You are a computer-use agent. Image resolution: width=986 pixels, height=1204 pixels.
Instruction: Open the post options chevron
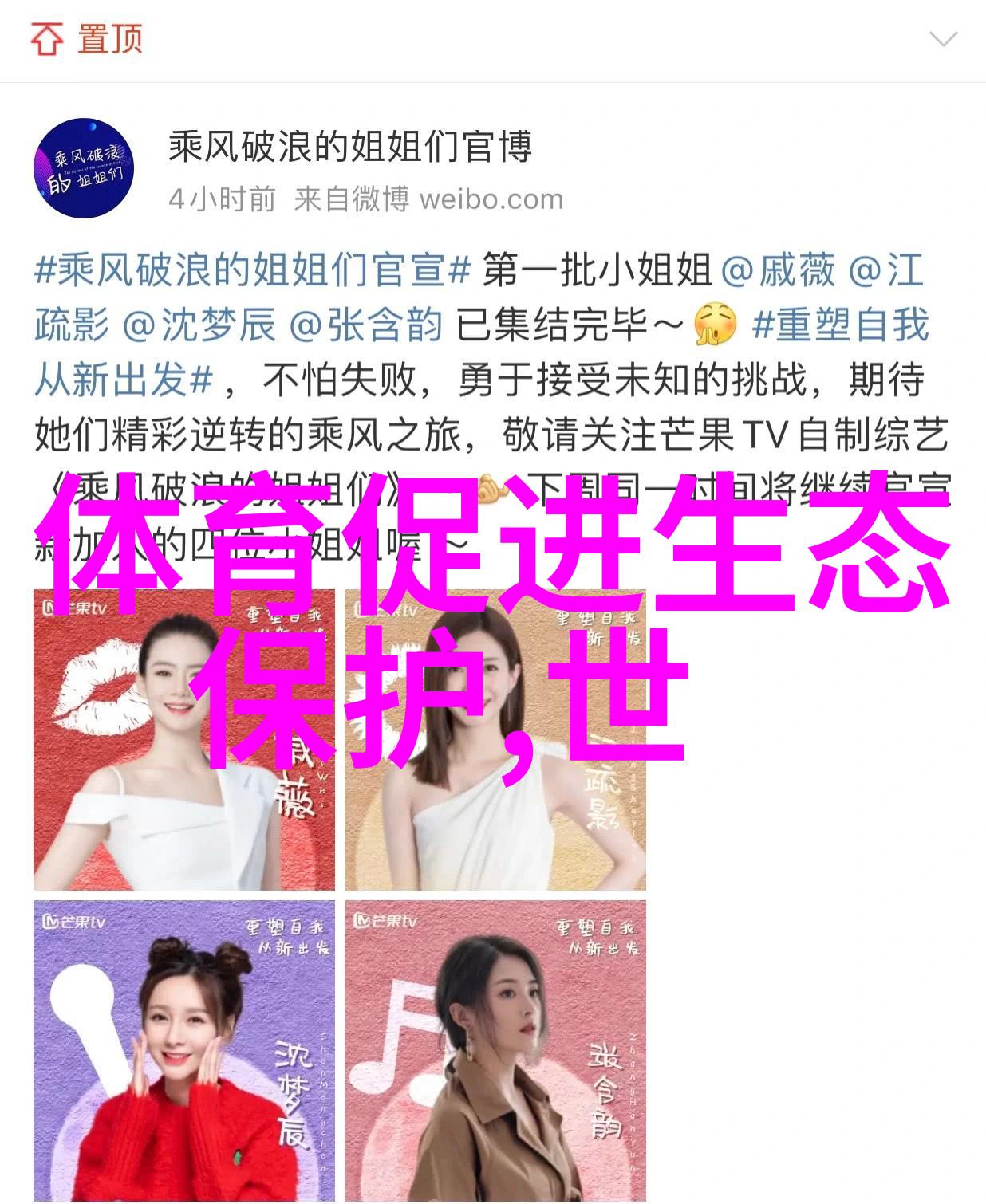[943, 38]
